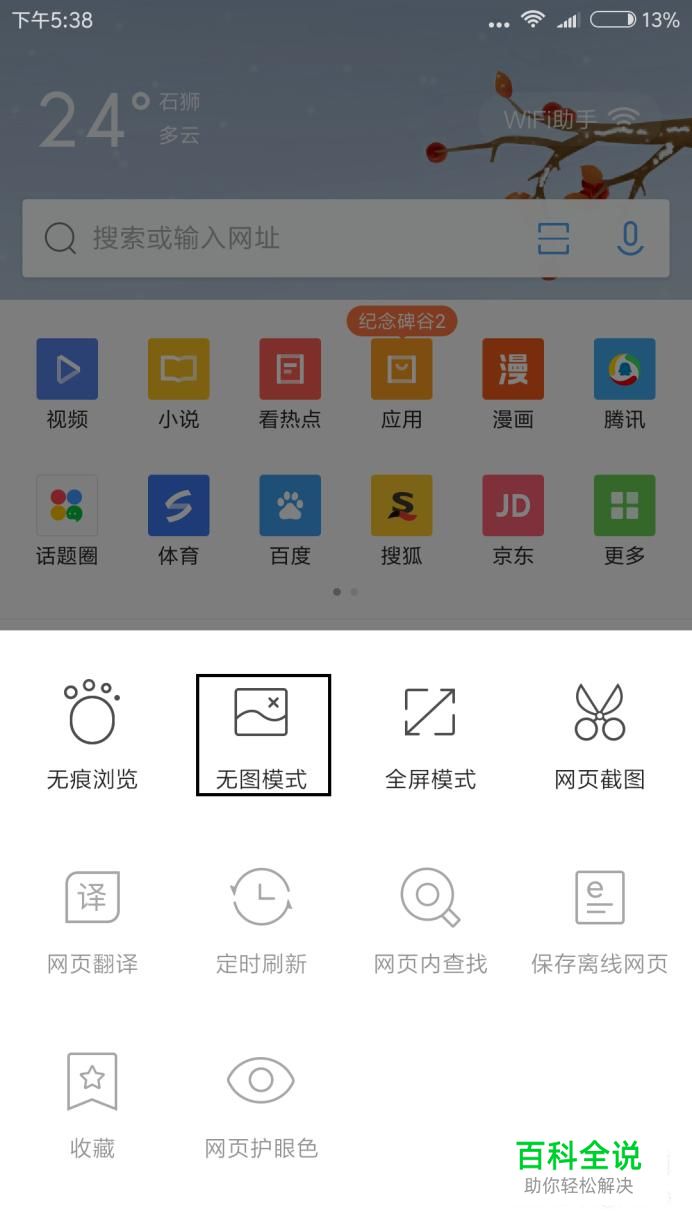Open the 视频 shortcut
The image size is (692, 1230).
coord(67,385)
